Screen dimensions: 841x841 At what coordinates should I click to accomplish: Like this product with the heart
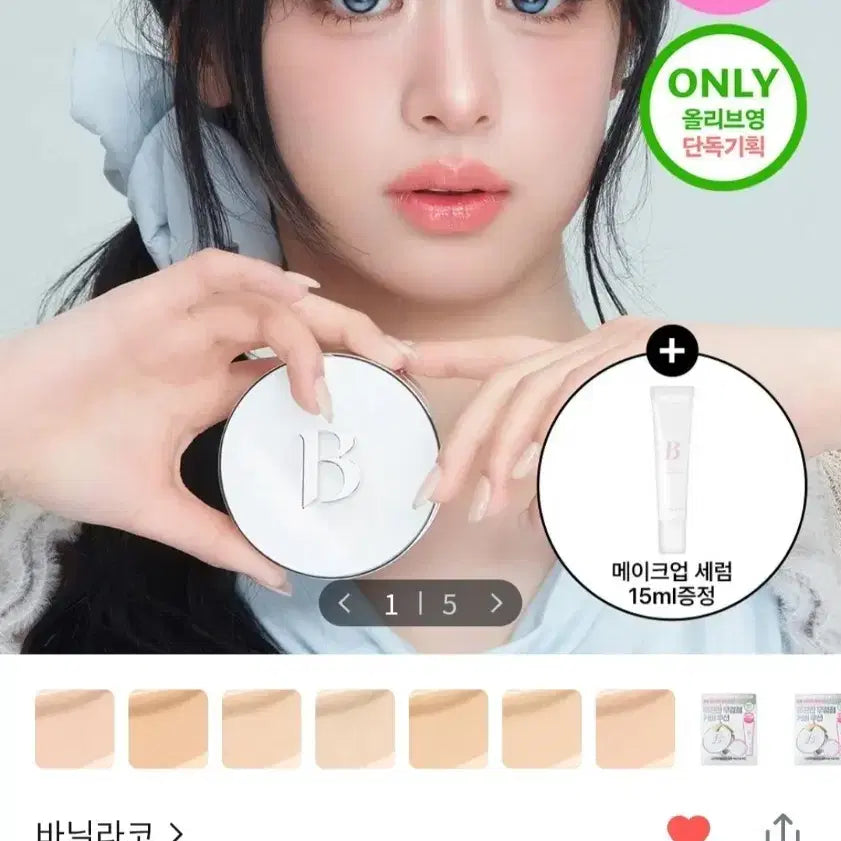coord(688,829)
